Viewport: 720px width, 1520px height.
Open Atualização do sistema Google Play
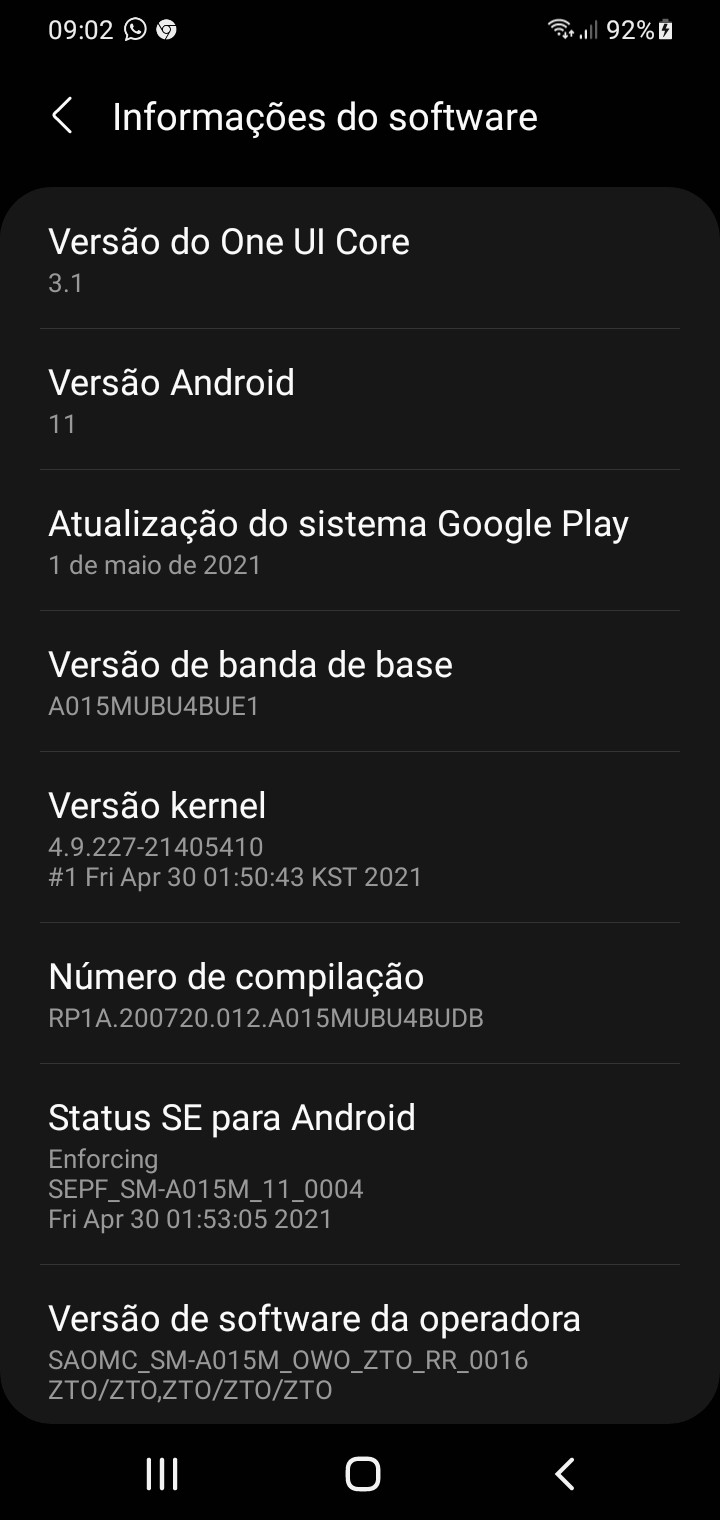coord(360,541)
